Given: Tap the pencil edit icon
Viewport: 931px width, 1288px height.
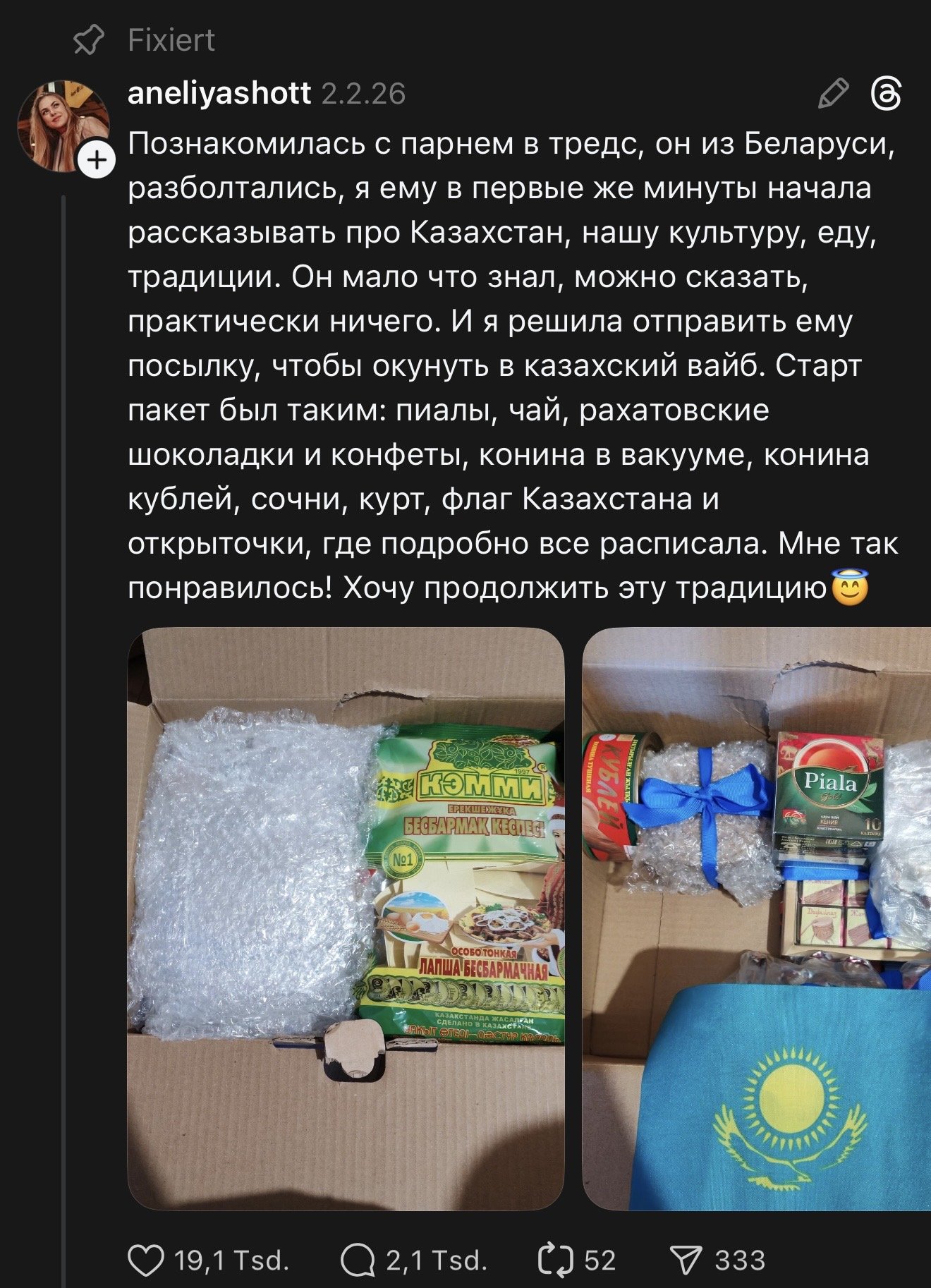Looking at the screenshot, I should pyautogui.click(x=832, y=94).
